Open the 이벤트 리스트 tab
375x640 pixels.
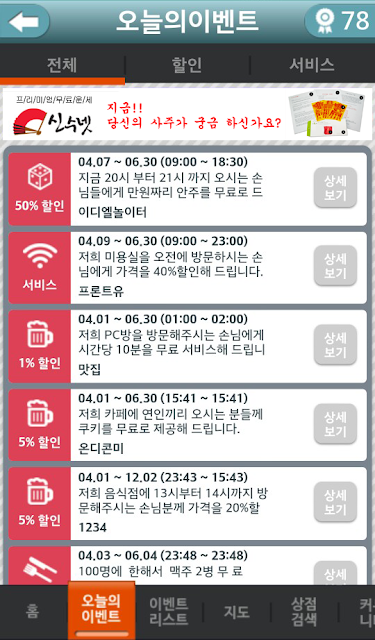(169, 611)
